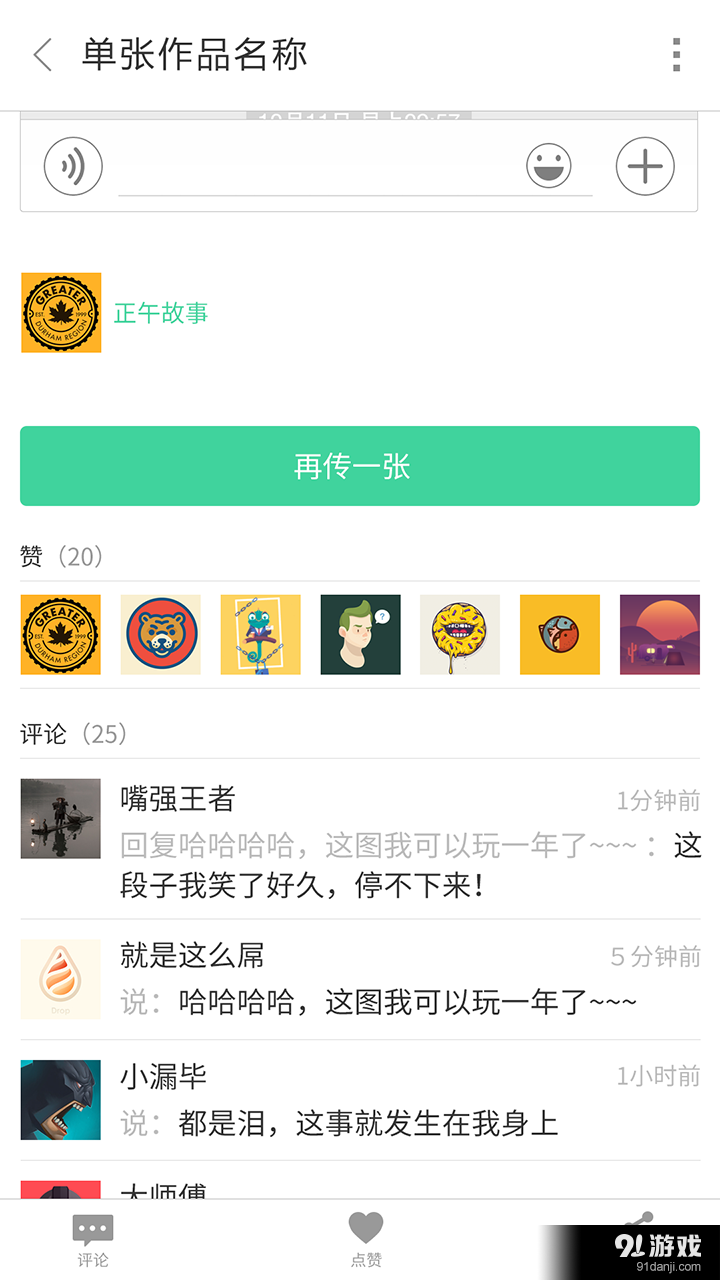Tap the desert sunset avatar in the likes row

659,634
